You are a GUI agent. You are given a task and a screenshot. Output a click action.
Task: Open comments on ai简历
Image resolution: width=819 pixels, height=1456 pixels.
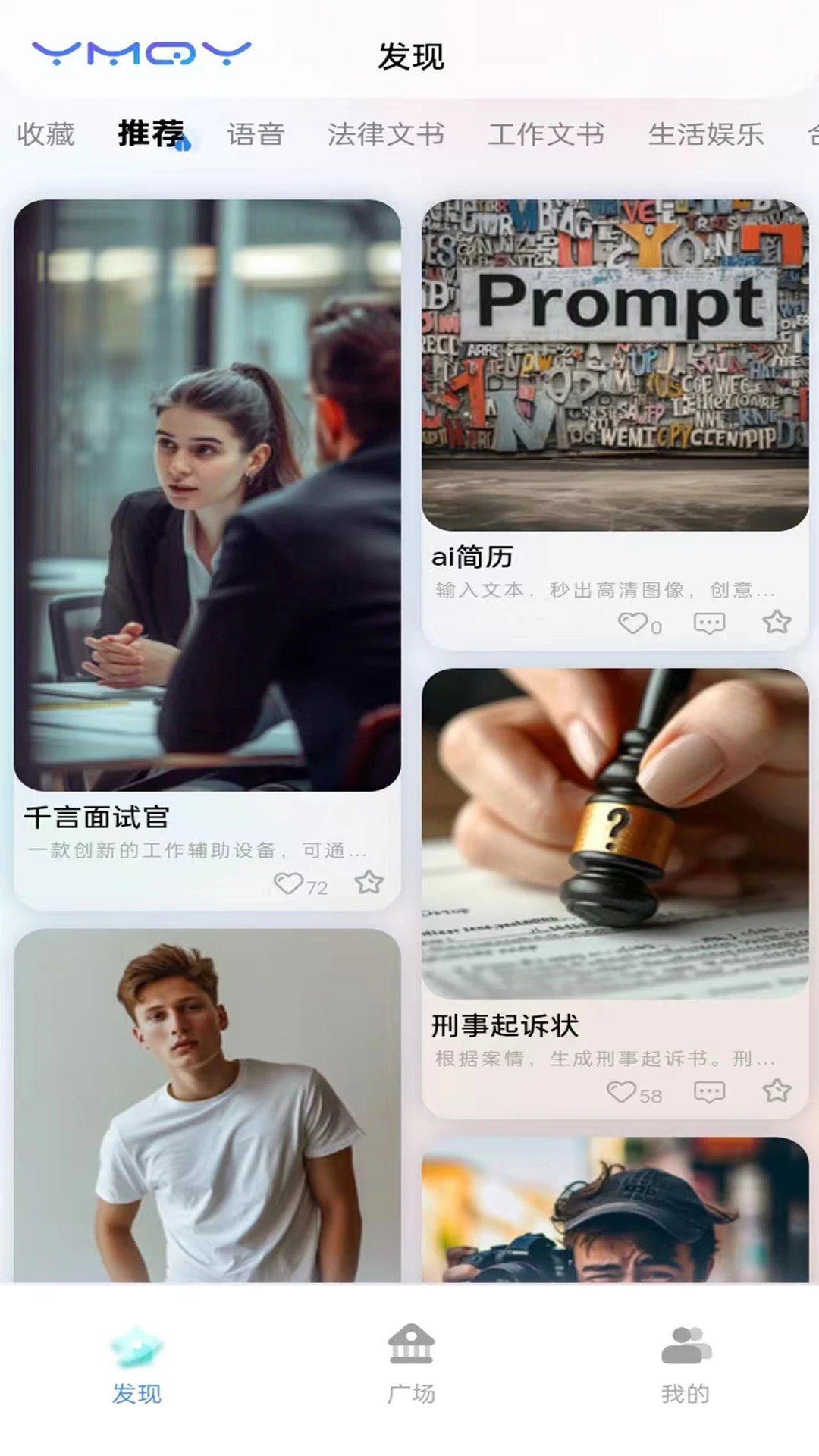pyautogui.click(x=709, y=623)
